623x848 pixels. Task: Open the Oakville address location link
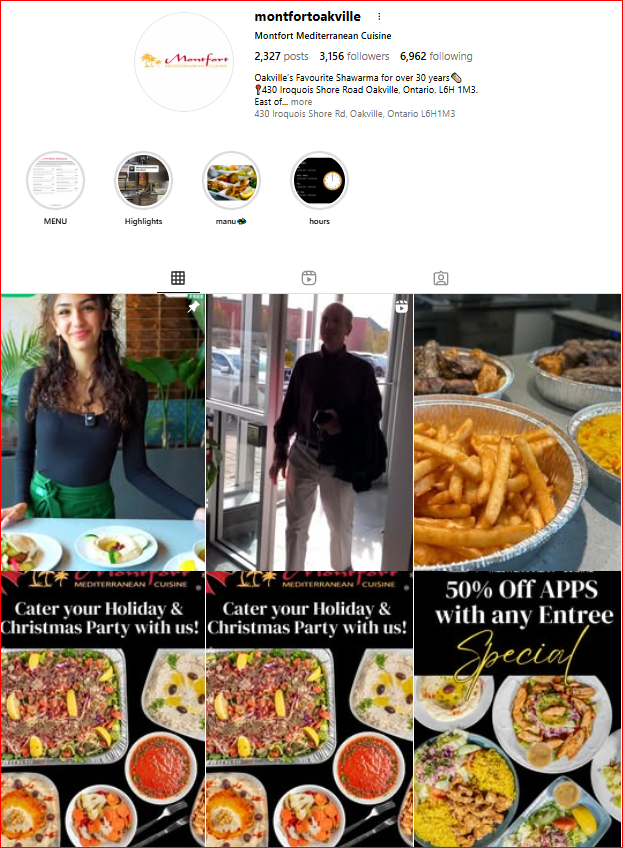[x=354, y=114]
